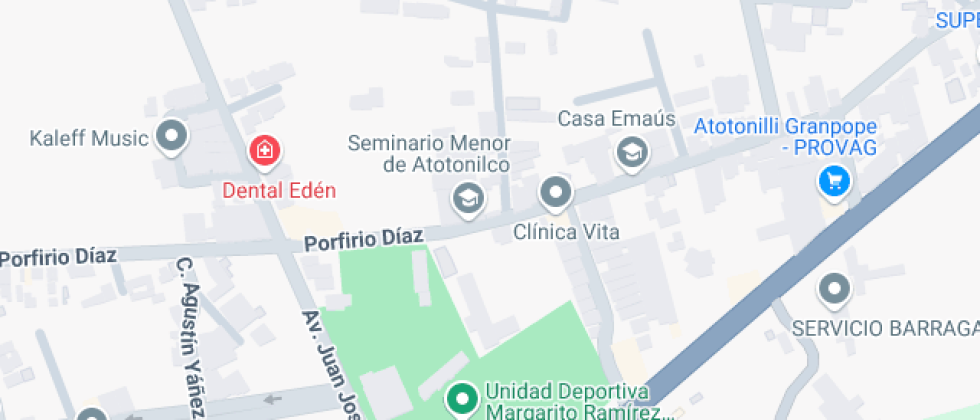Open the Casa Emaús school marker
The height and width of the screenshot is (420, 980).
pyautogui.click(x=632, y=153)
